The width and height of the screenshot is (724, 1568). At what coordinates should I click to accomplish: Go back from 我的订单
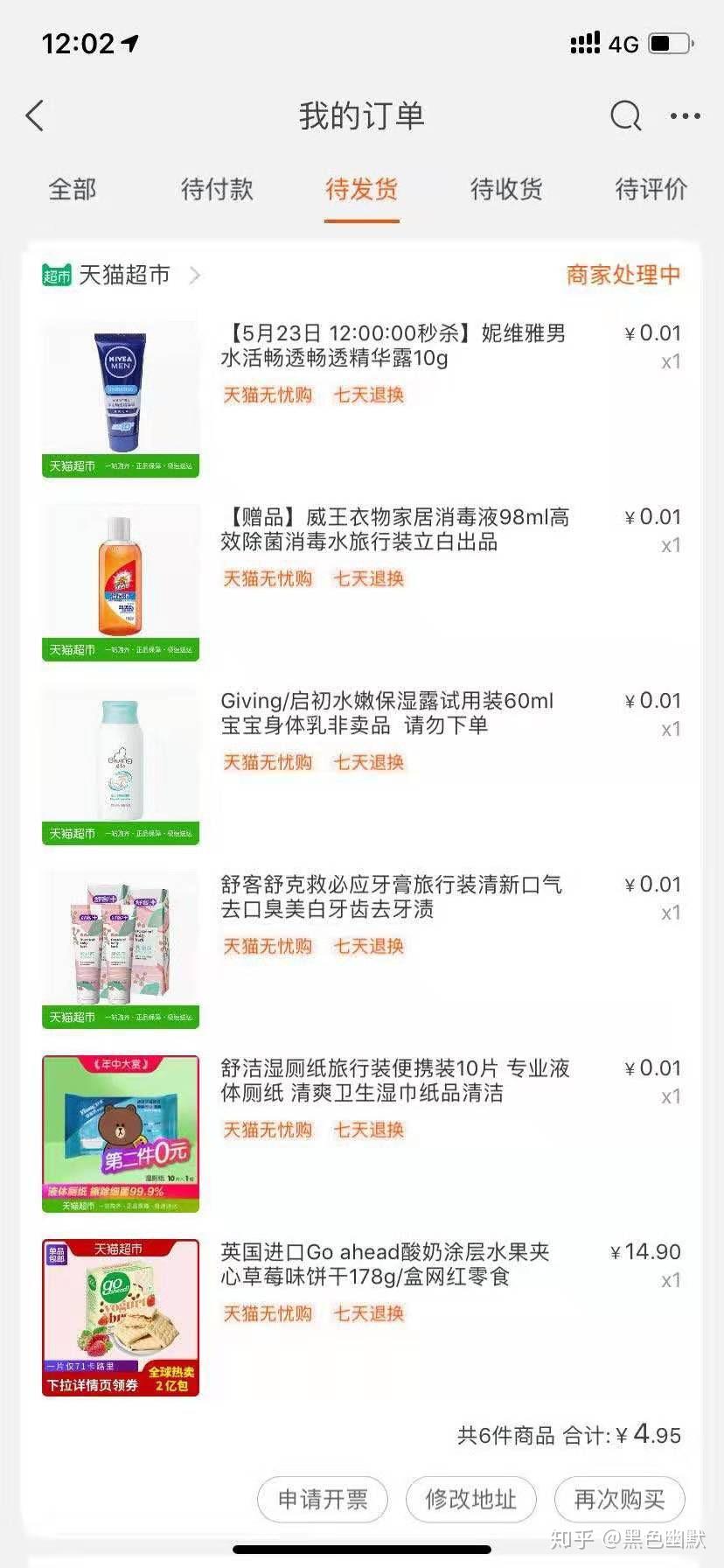point(35,115)
